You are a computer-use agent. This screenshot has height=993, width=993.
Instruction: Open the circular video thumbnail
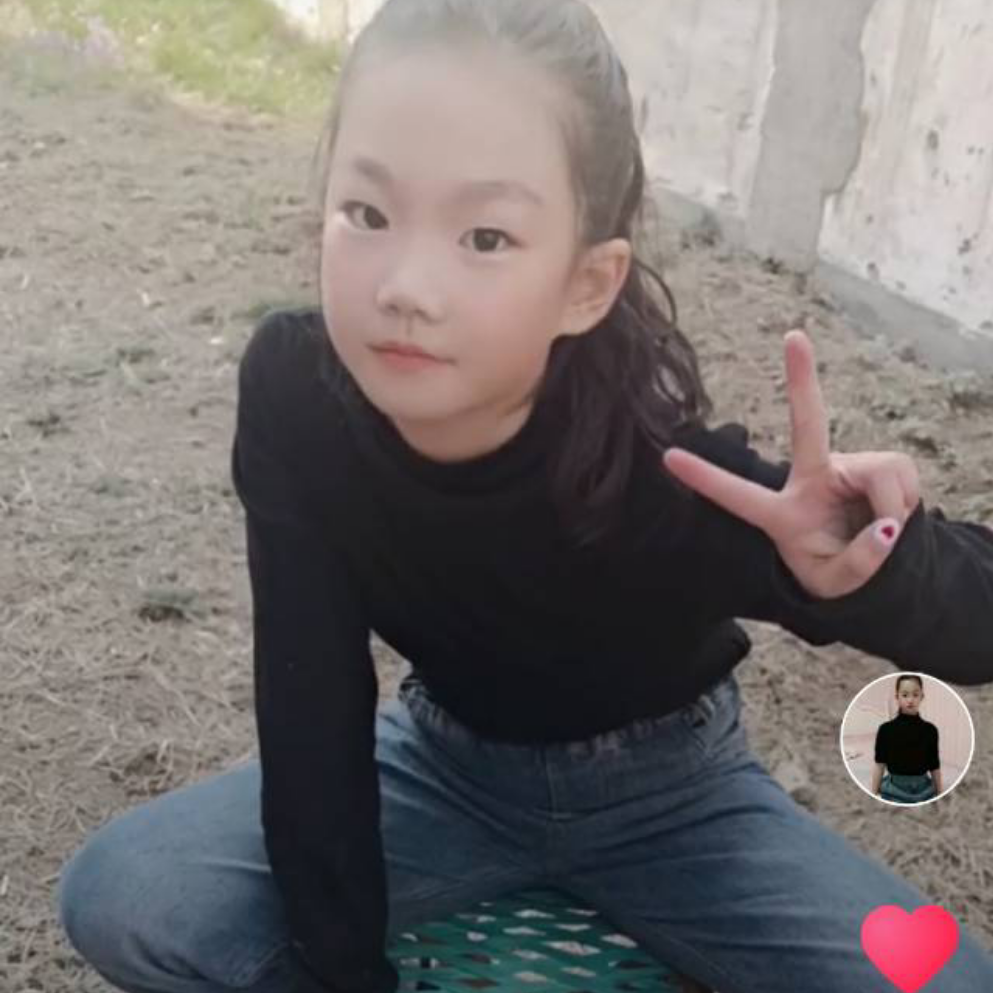coord(907,739)
